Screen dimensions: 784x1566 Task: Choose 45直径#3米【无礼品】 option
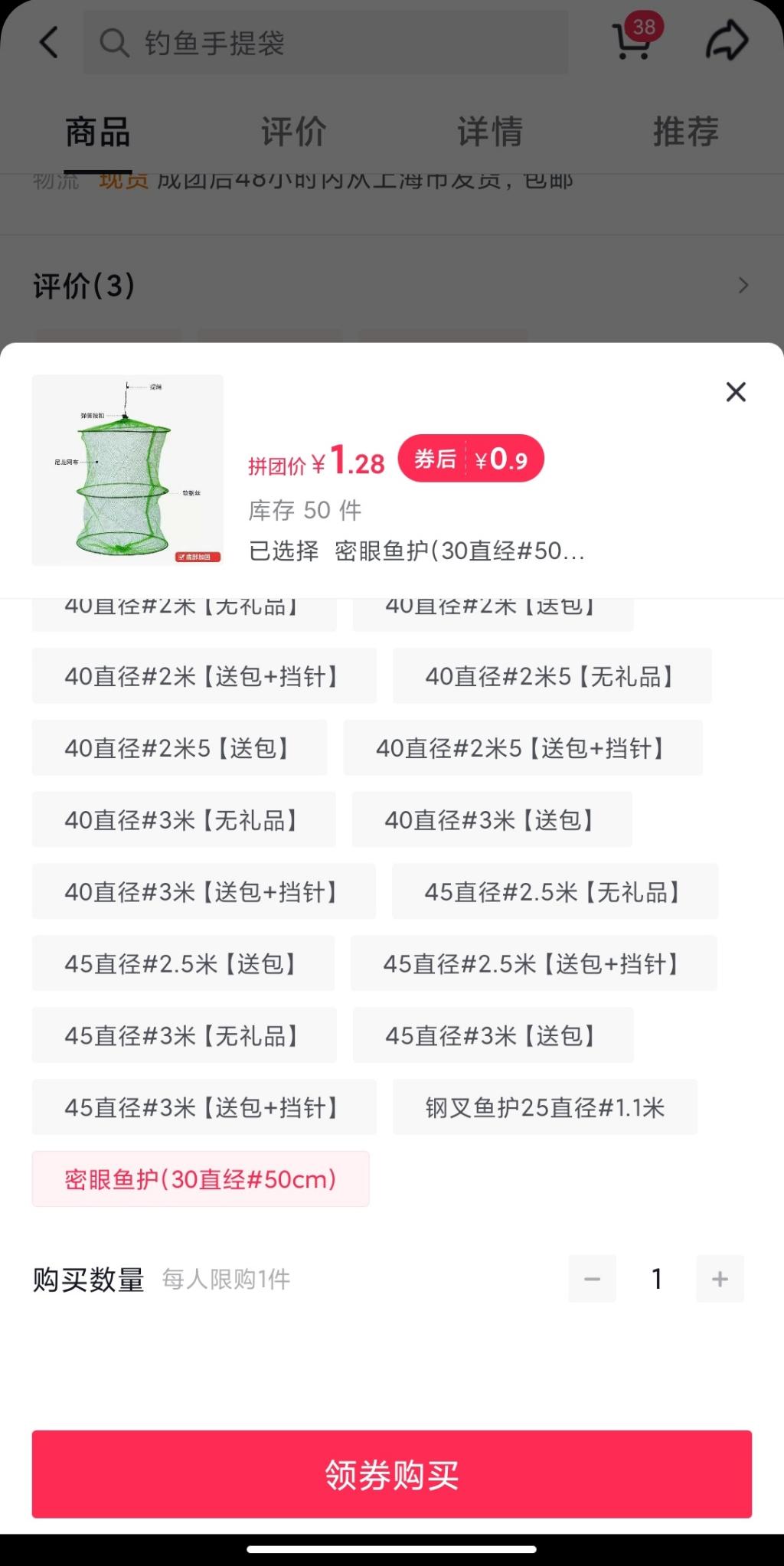(184, 1036)
